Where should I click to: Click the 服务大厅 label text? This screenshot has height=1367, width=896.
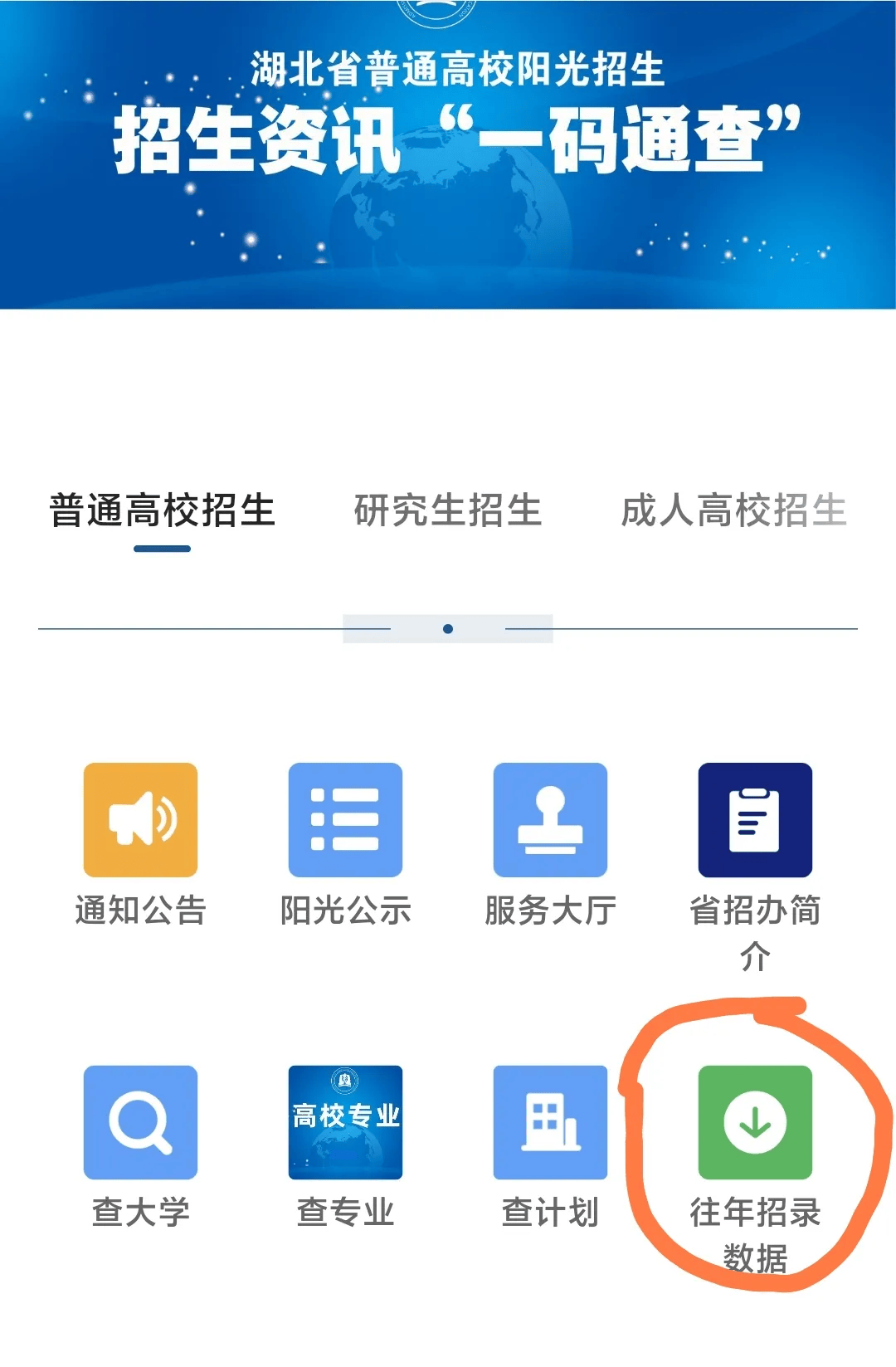tap(550, 911)
